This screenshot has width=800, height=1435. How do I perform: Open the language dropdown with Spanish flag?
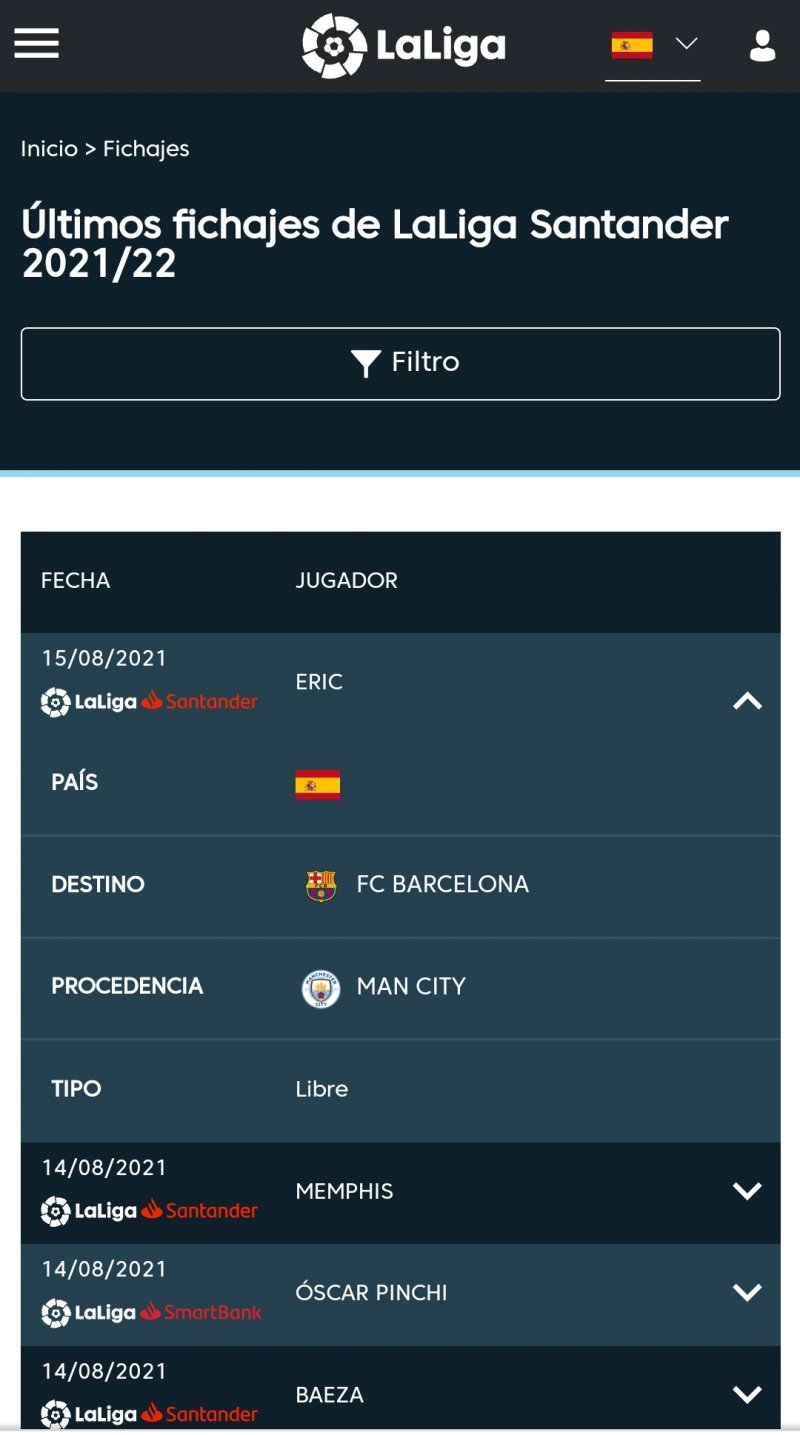pos(653,44)
